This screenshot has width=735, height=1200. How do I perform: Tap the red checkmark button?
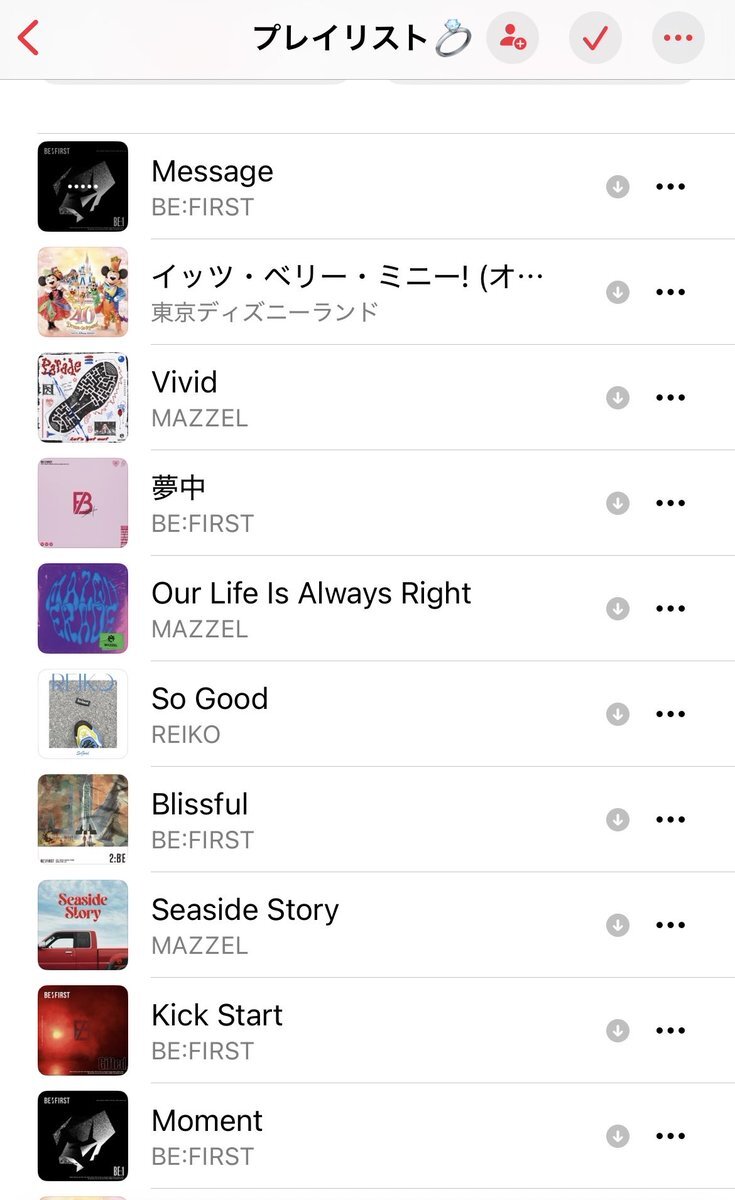(595, 39)
